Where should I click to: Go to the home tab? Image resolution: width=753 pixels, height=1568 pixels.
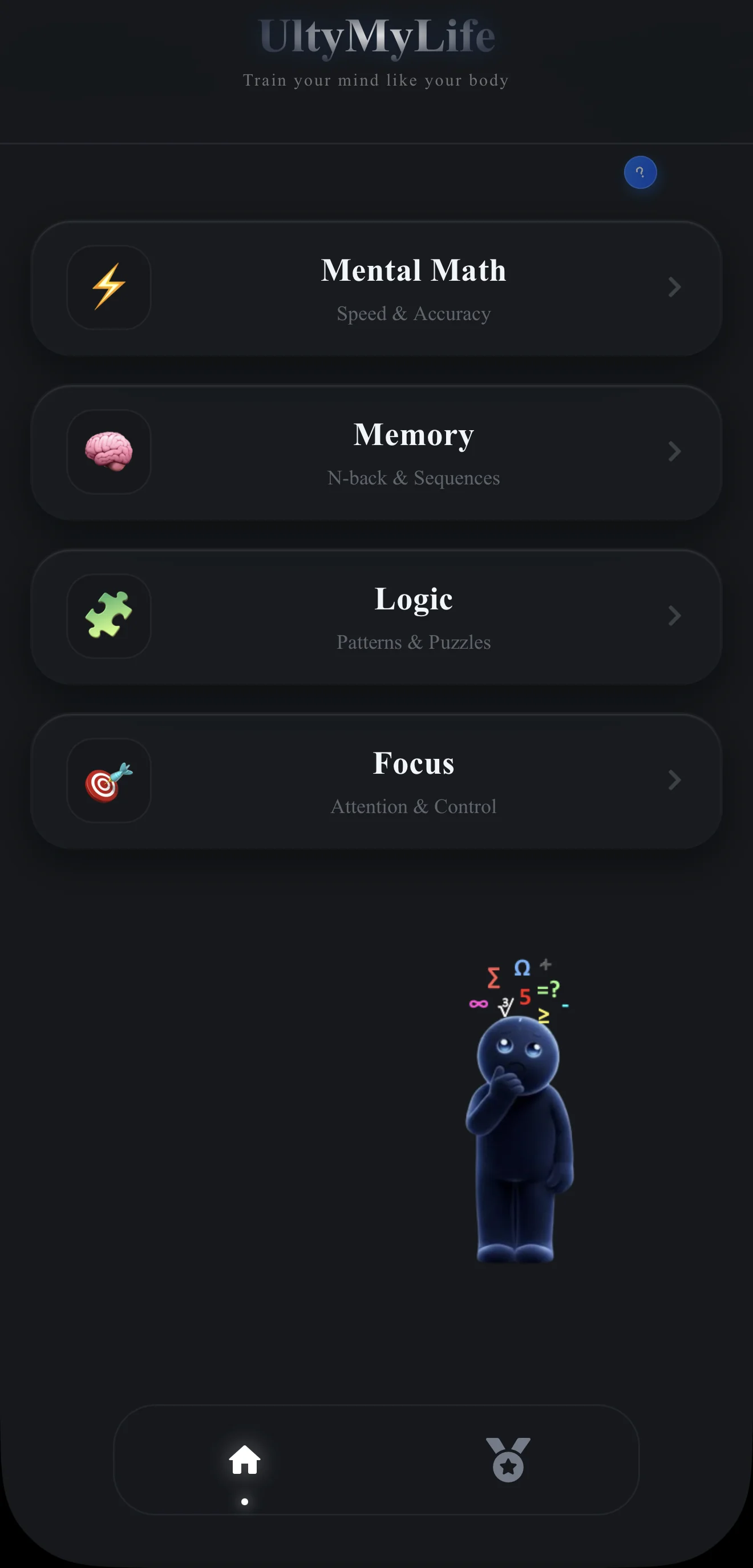[x=245, y=1460]
